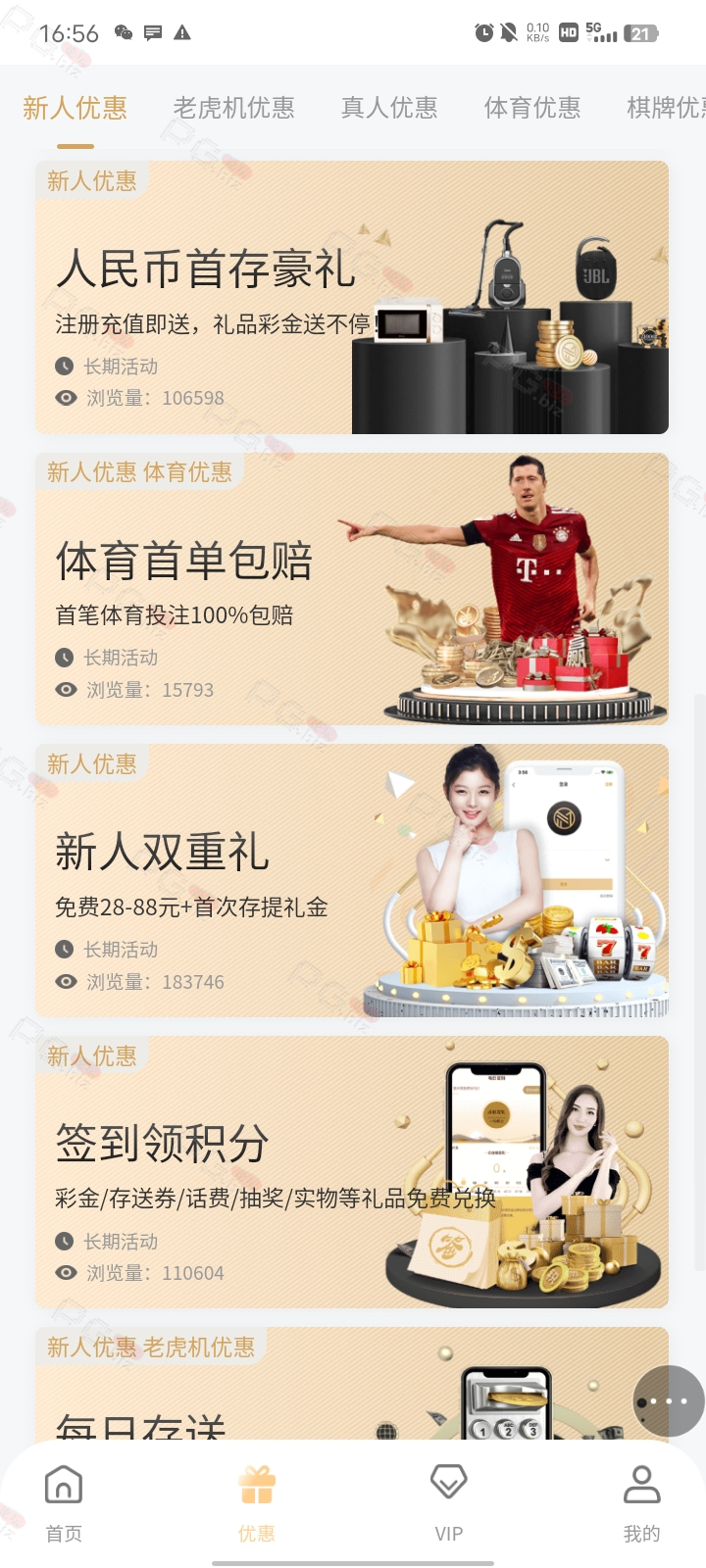706x1568 pixels.
Task: Select the 新人优惠 top tab
Action: coord(76,108)
